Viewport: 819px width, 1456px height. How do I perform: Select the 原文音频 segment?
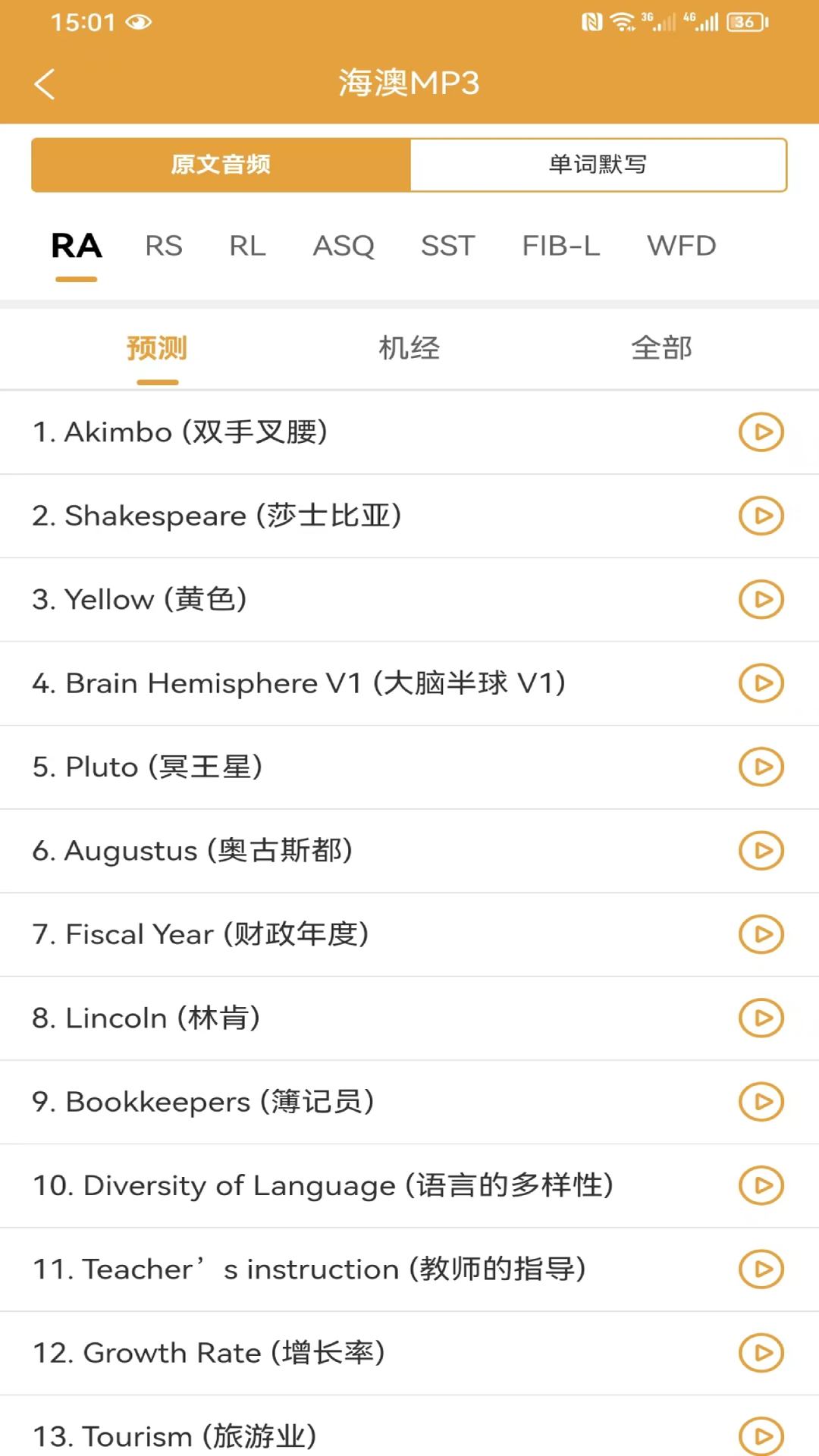[x=221, y=165]
